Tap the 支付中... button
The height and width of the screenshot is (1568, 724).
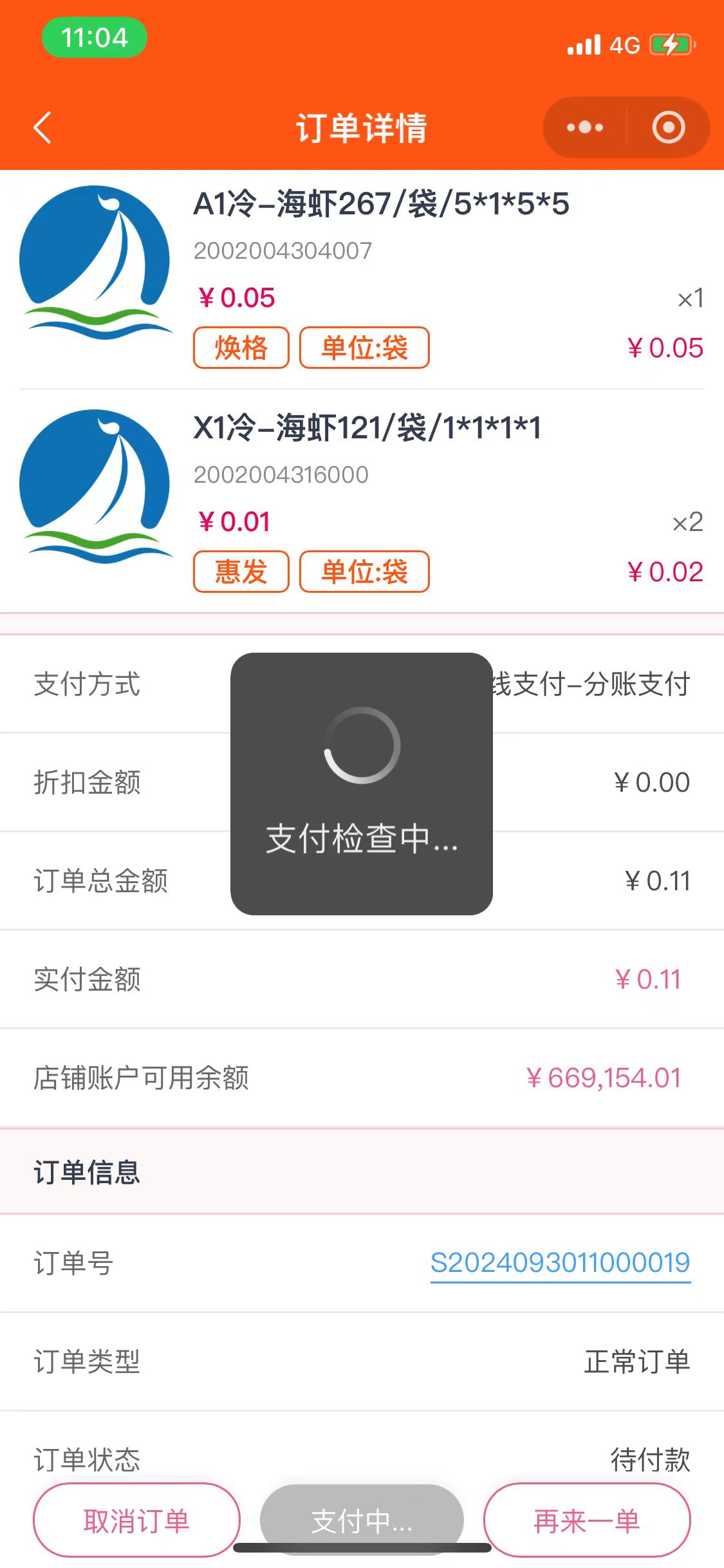point(362,1520)
